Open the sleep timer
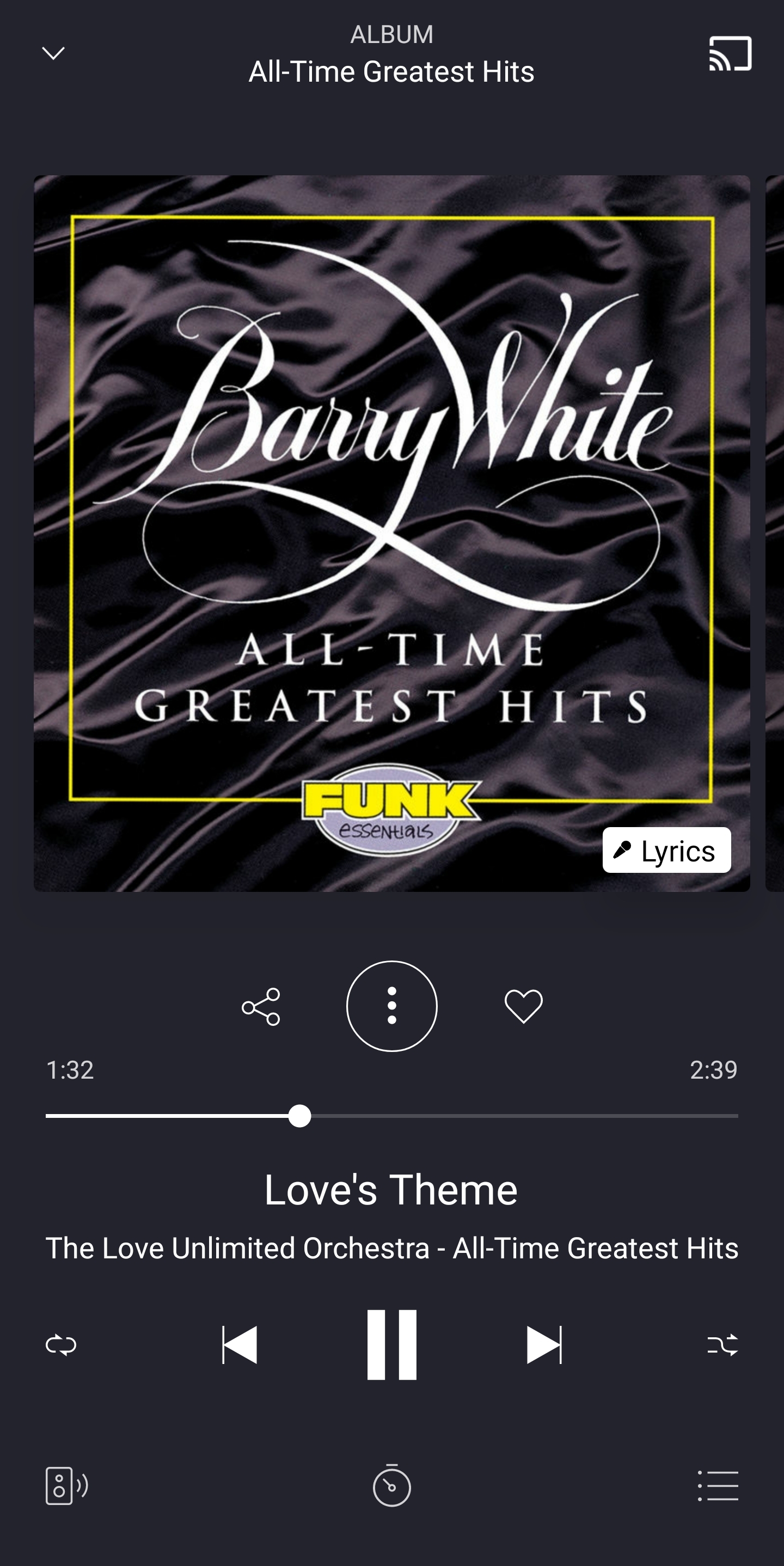784x1566 pixels. (x=391, y=1486)
